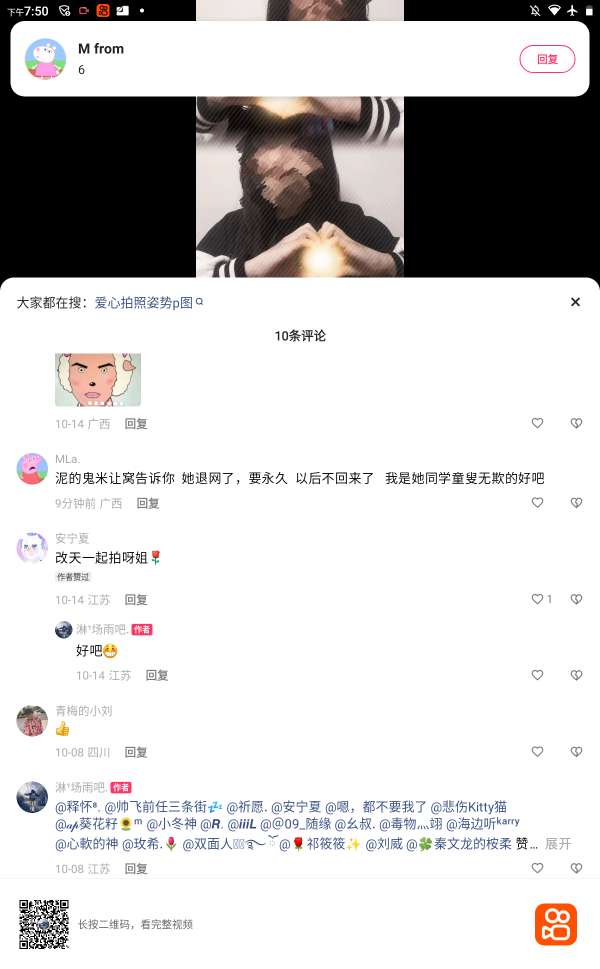Image resolution: width=600 pixels, height=969 pixels.
Task: Open MLa's profile avatar
Action: (x=32, y=468)
